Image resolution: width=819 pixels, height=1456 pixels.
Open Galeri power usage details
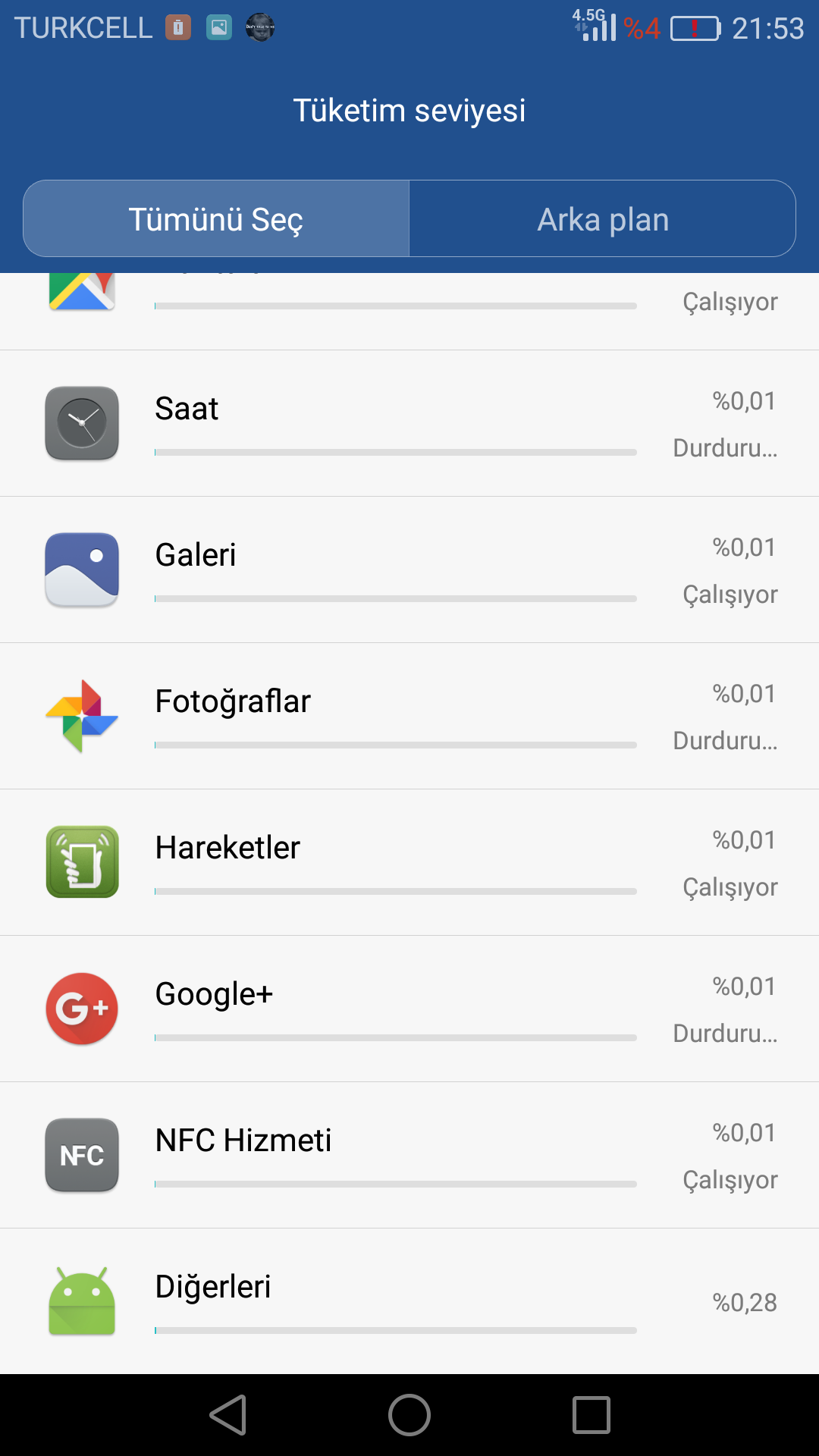[409, 570]
